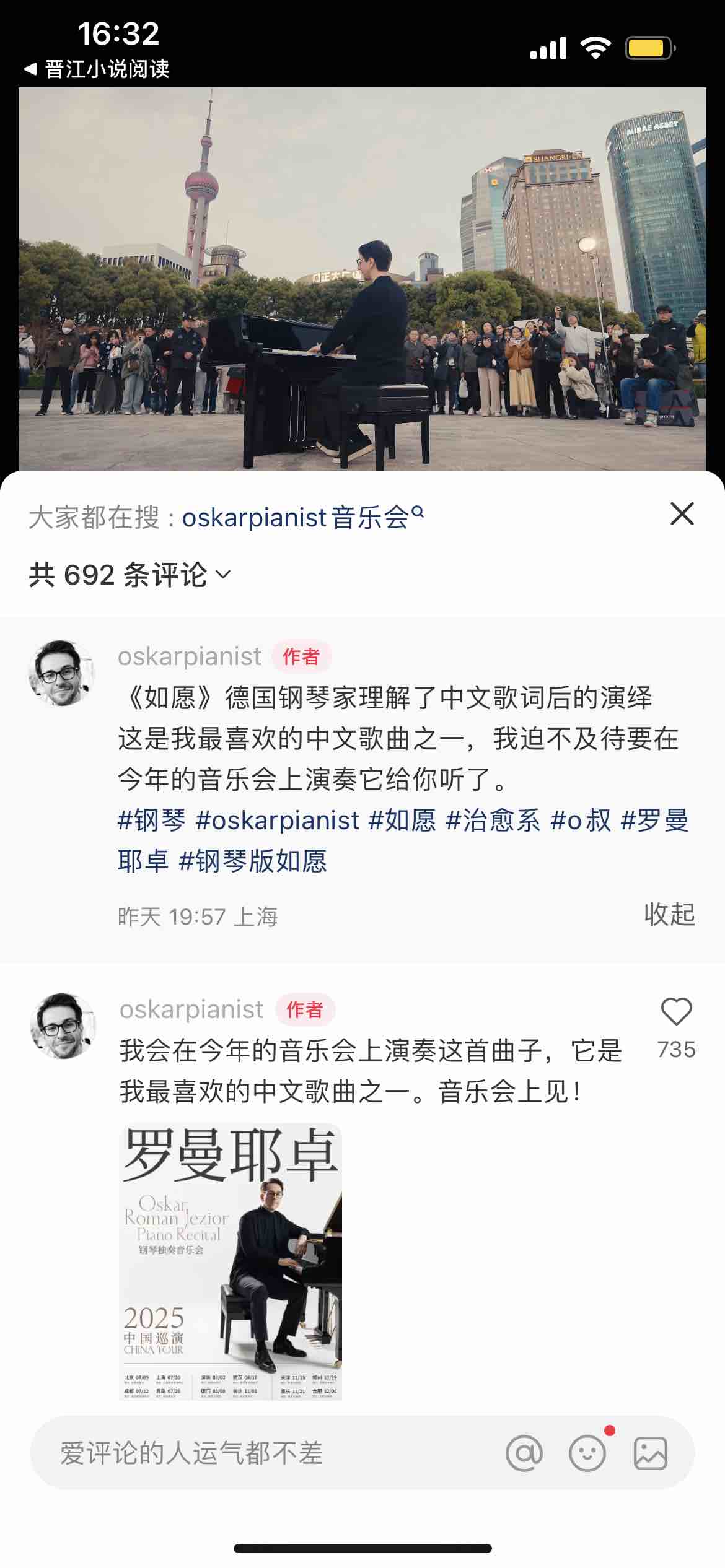Open the #治愈系 hashtag
Image resolution: width=725 pixels, height=1568 pixels.
click(493, 820)
